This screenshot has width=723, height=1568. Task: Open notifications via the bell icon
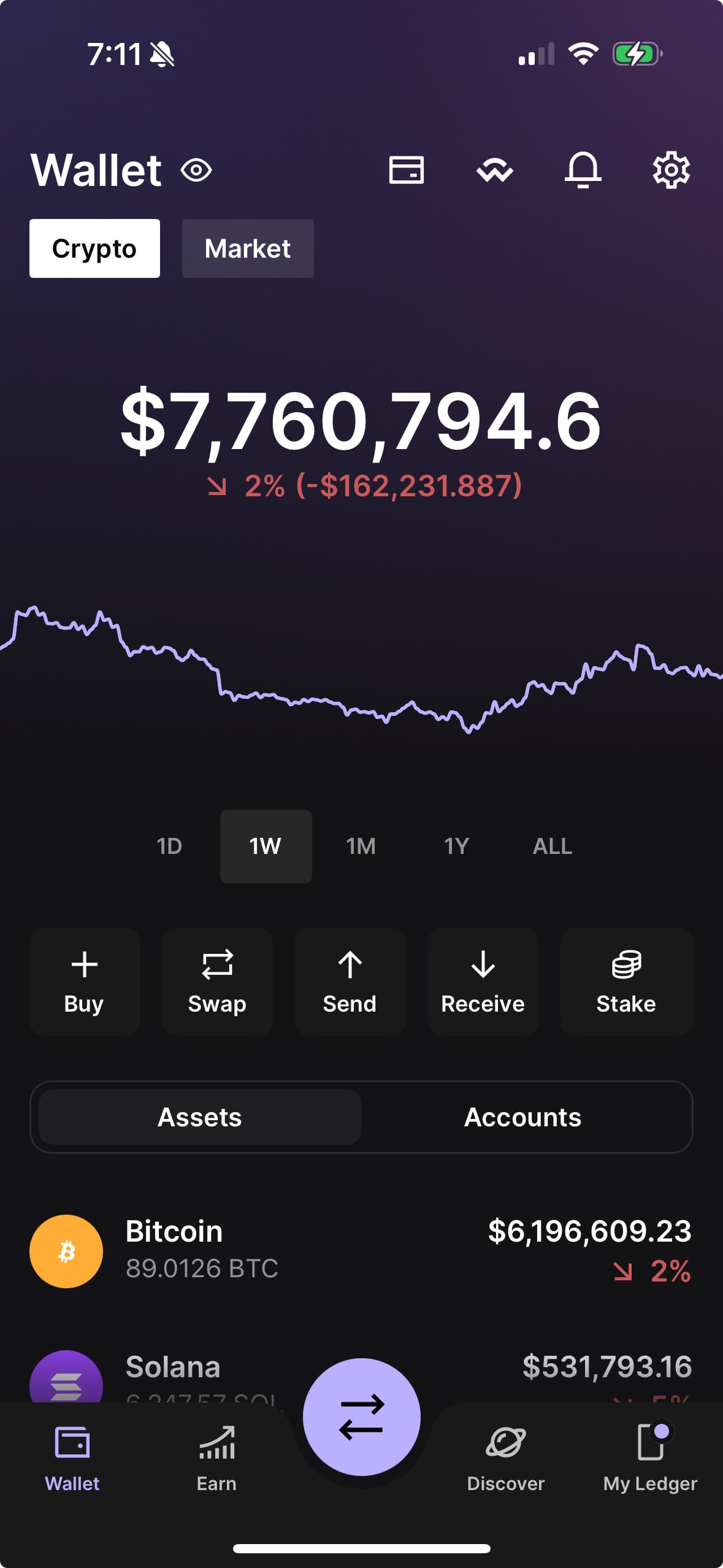pyautogui.click(x=583, y=170)
